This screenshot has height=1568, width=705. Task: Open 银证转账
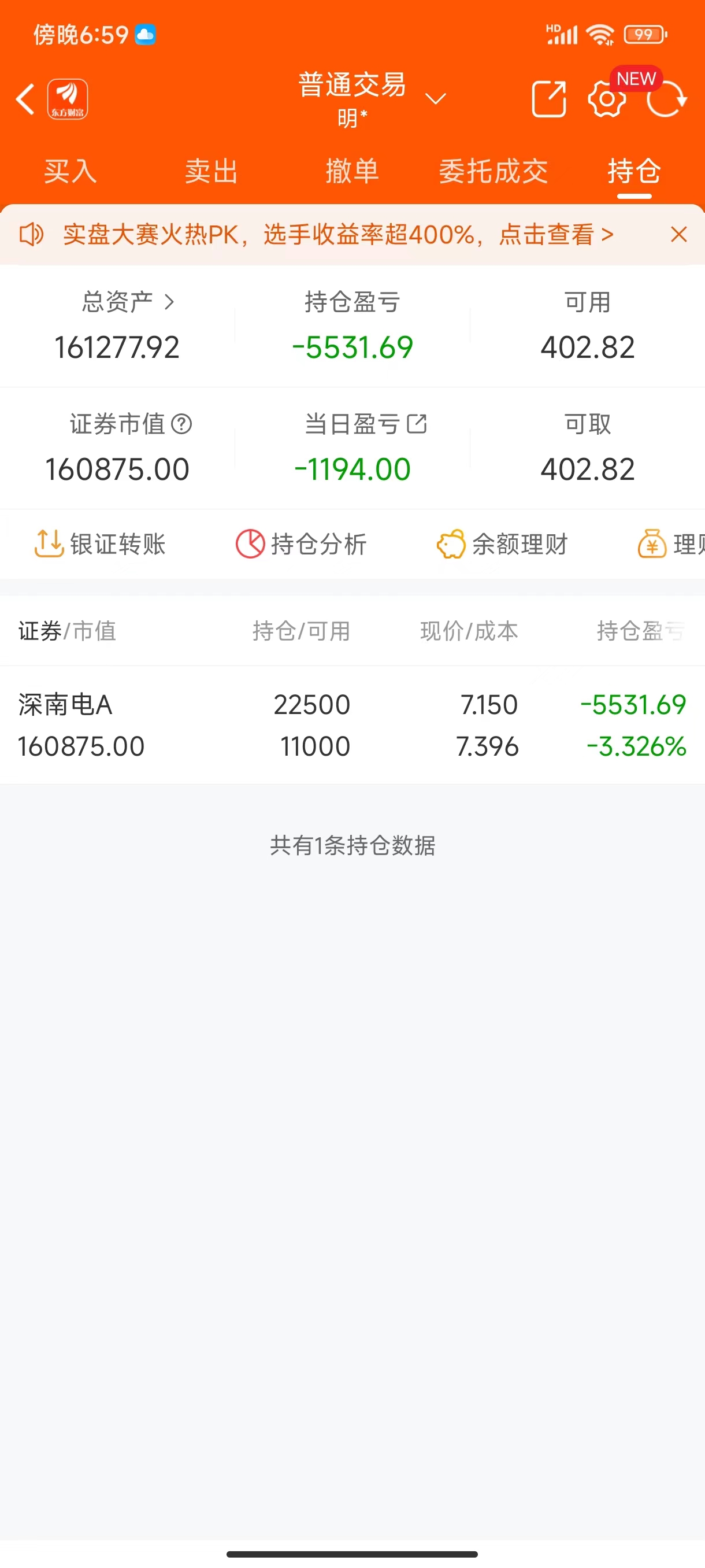101,543
